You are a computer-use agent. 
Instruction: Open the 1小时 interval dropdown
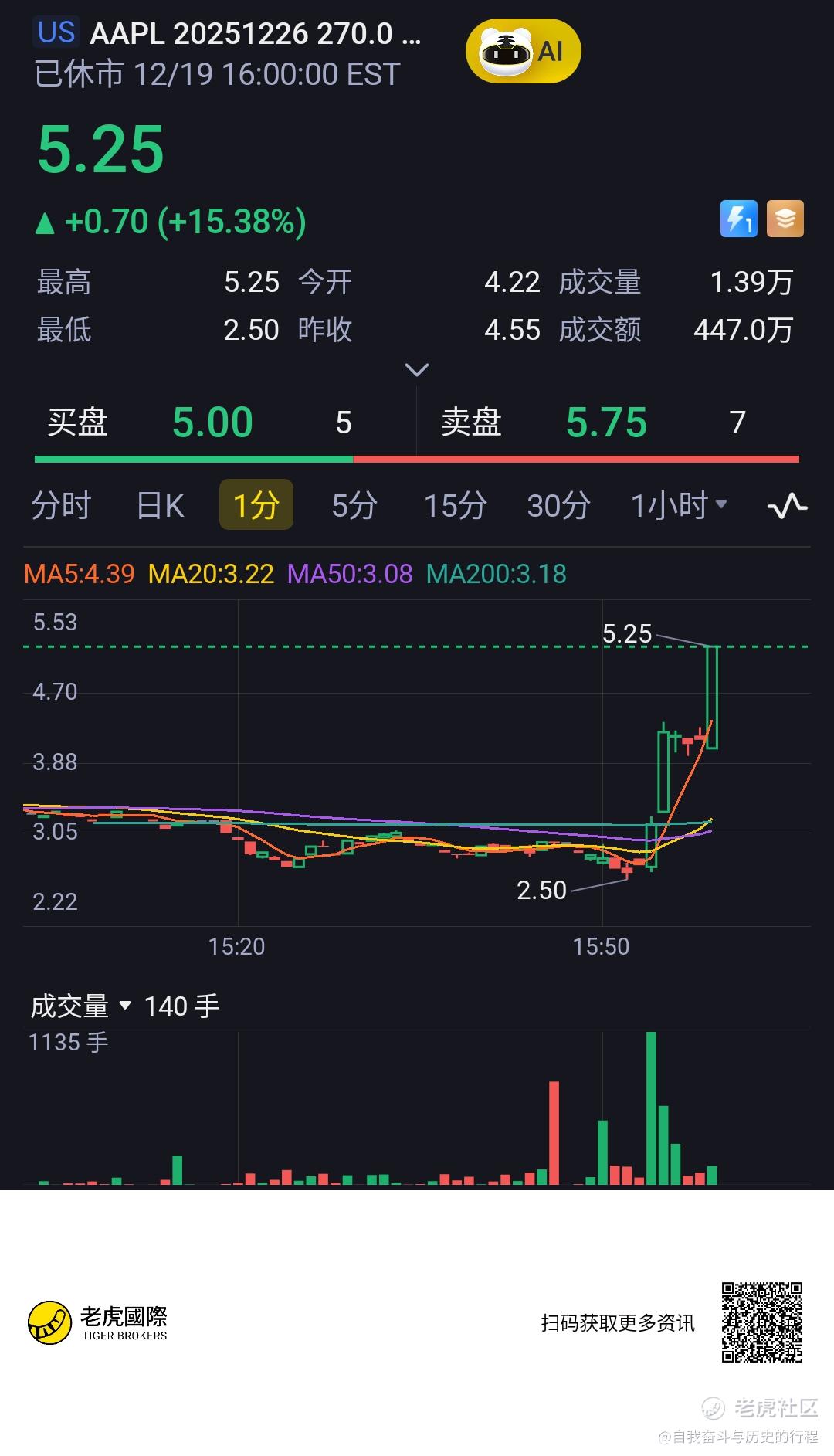coord(679,506)
